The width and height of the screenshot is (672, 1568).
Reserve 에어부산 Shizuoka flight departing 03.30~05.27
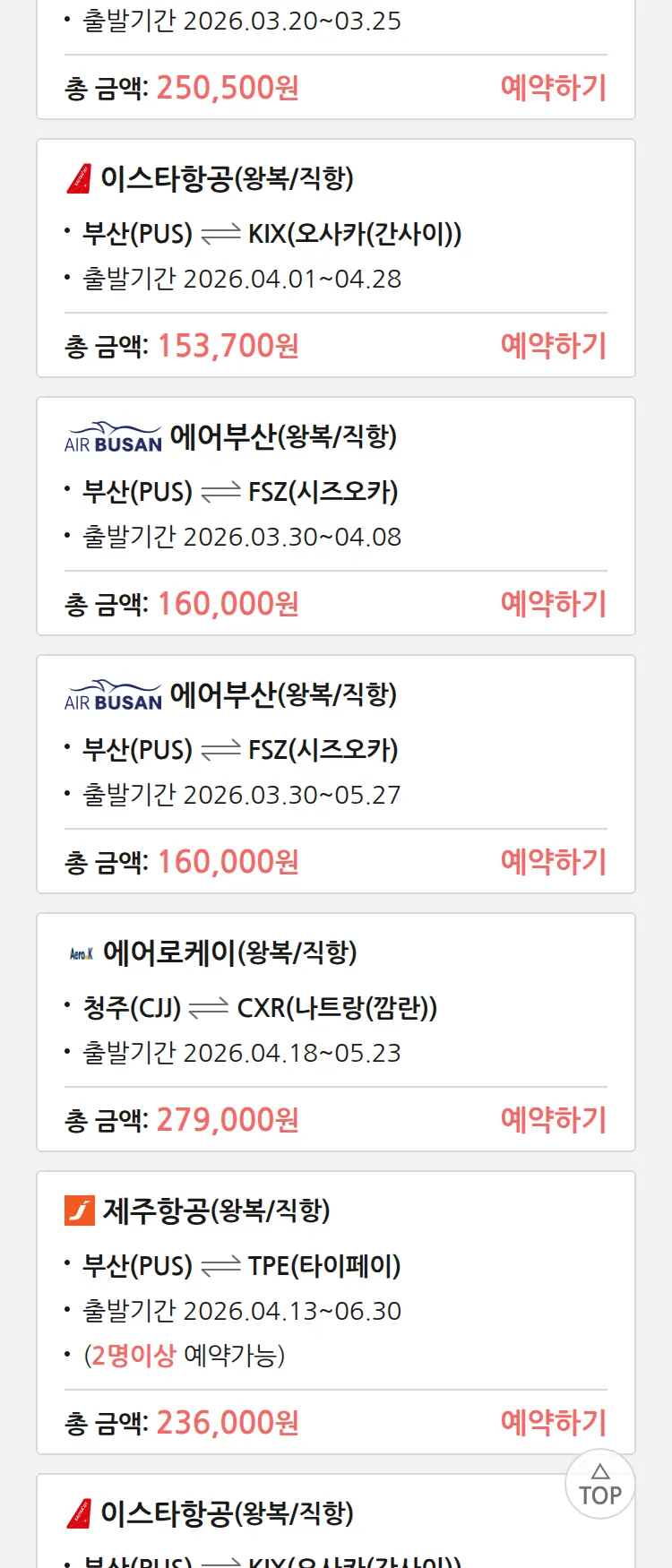tap(553, 862)
